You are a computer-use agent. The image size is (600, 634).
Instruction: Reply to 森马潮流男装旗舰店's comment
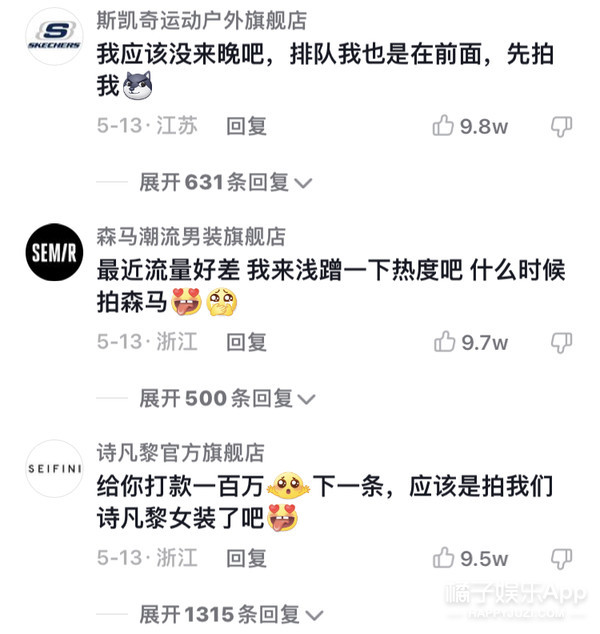(246, 342)
